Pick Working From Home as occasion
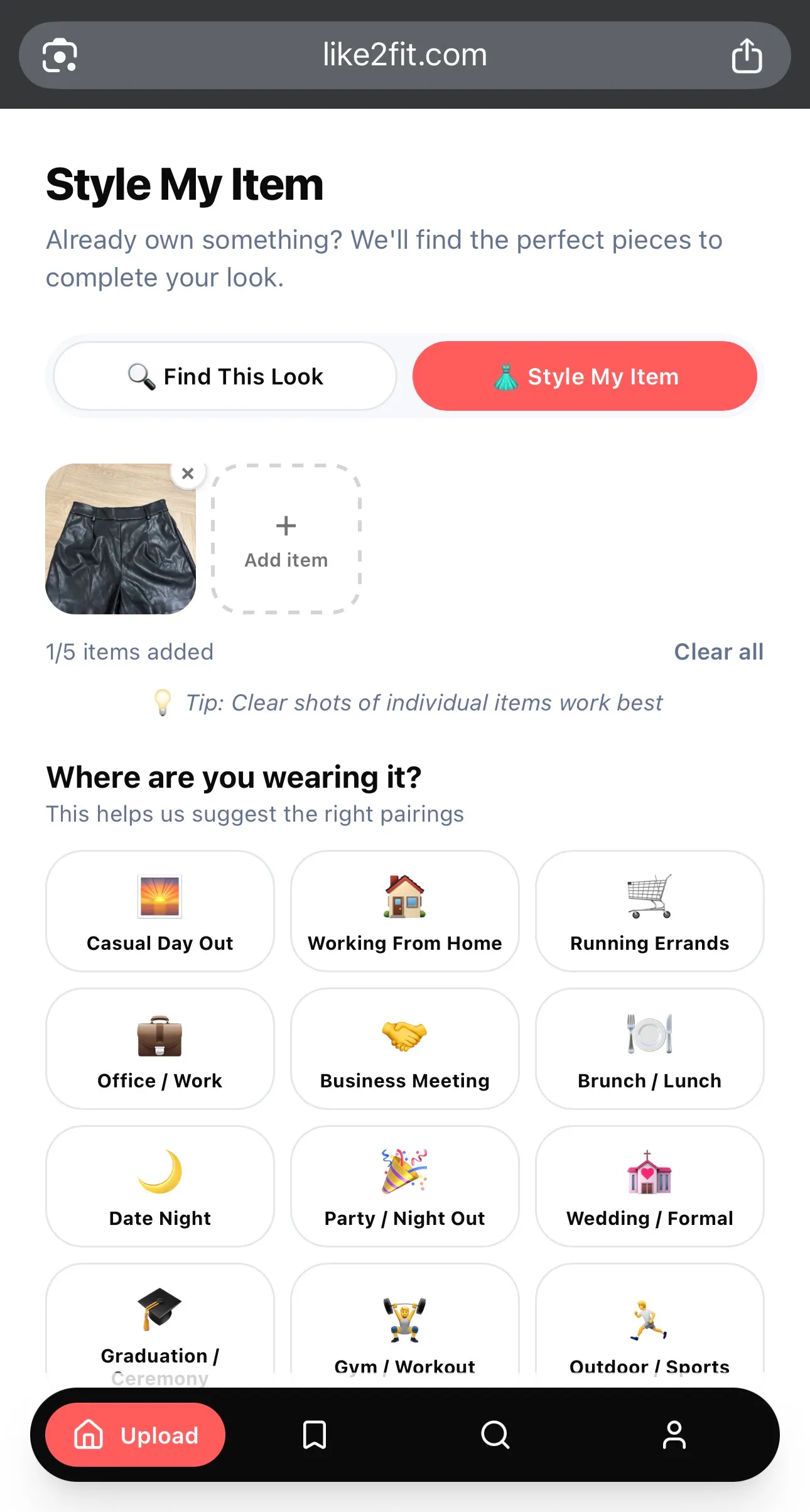This screenshot has width=810, height=1512. [405, 911]
